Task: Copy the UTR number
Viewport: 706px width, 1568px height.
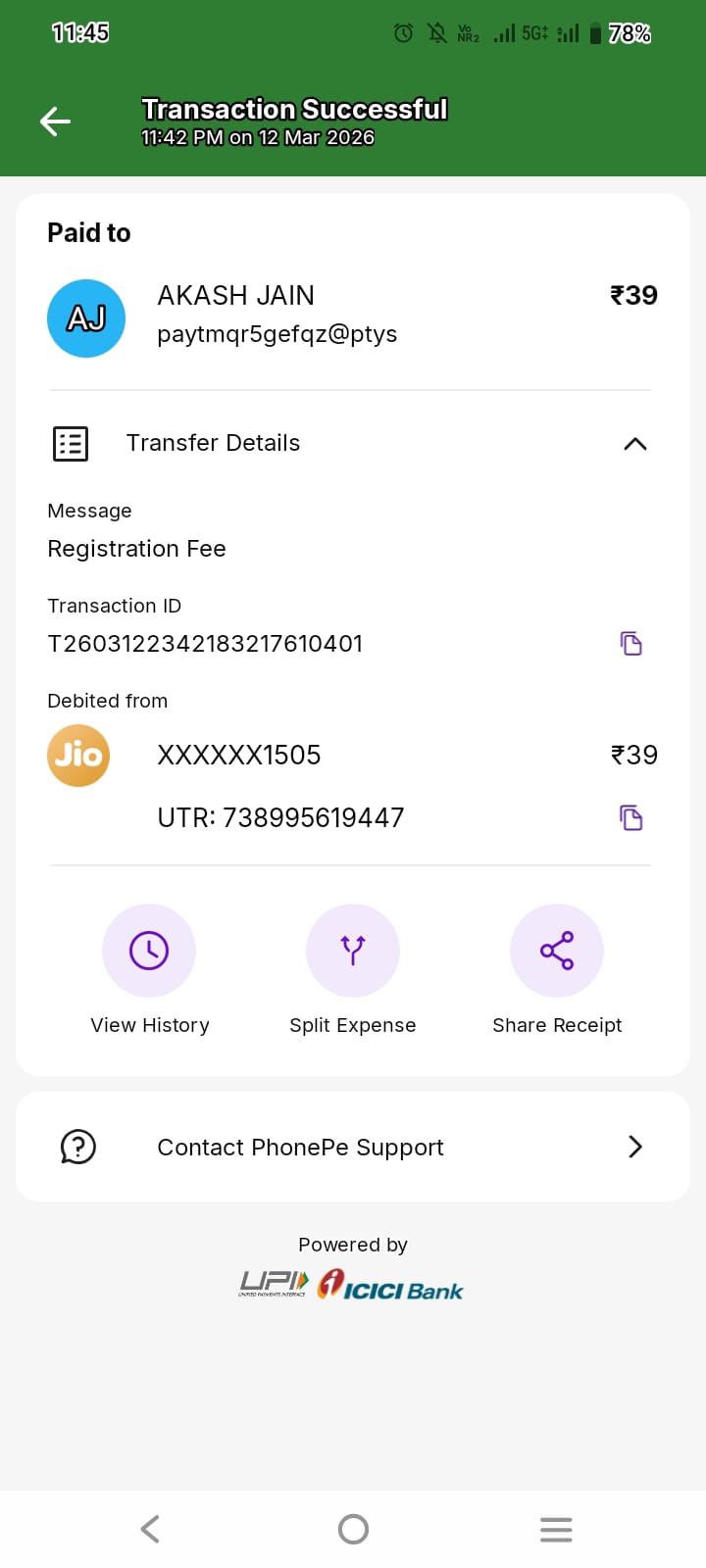Action: click(631, 818)
